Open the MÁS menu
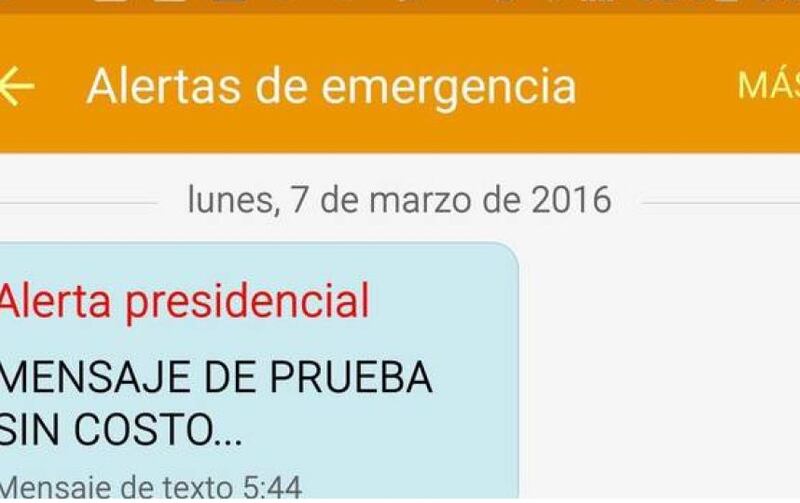 click(x=768, y=86)
